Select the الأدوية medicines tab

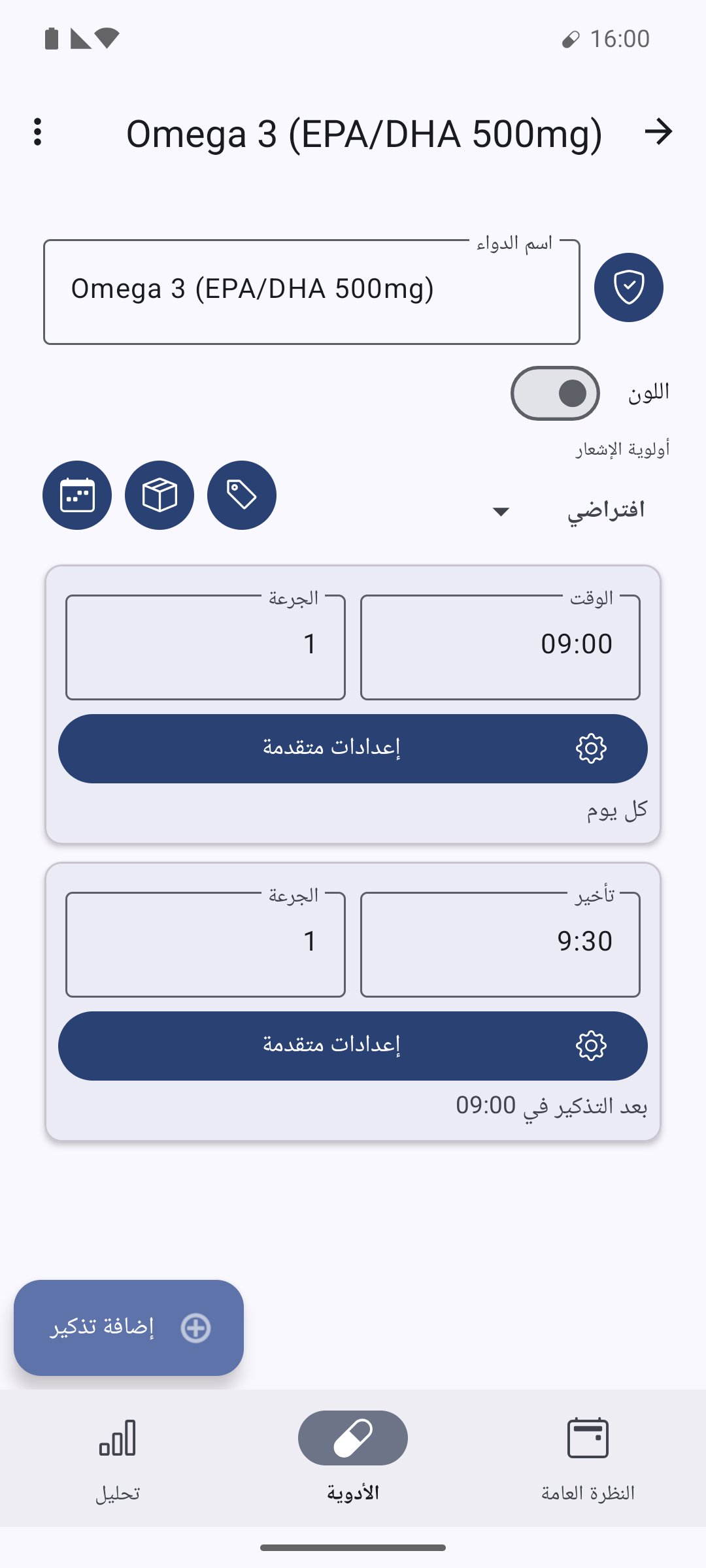[x=353, y=1458]
